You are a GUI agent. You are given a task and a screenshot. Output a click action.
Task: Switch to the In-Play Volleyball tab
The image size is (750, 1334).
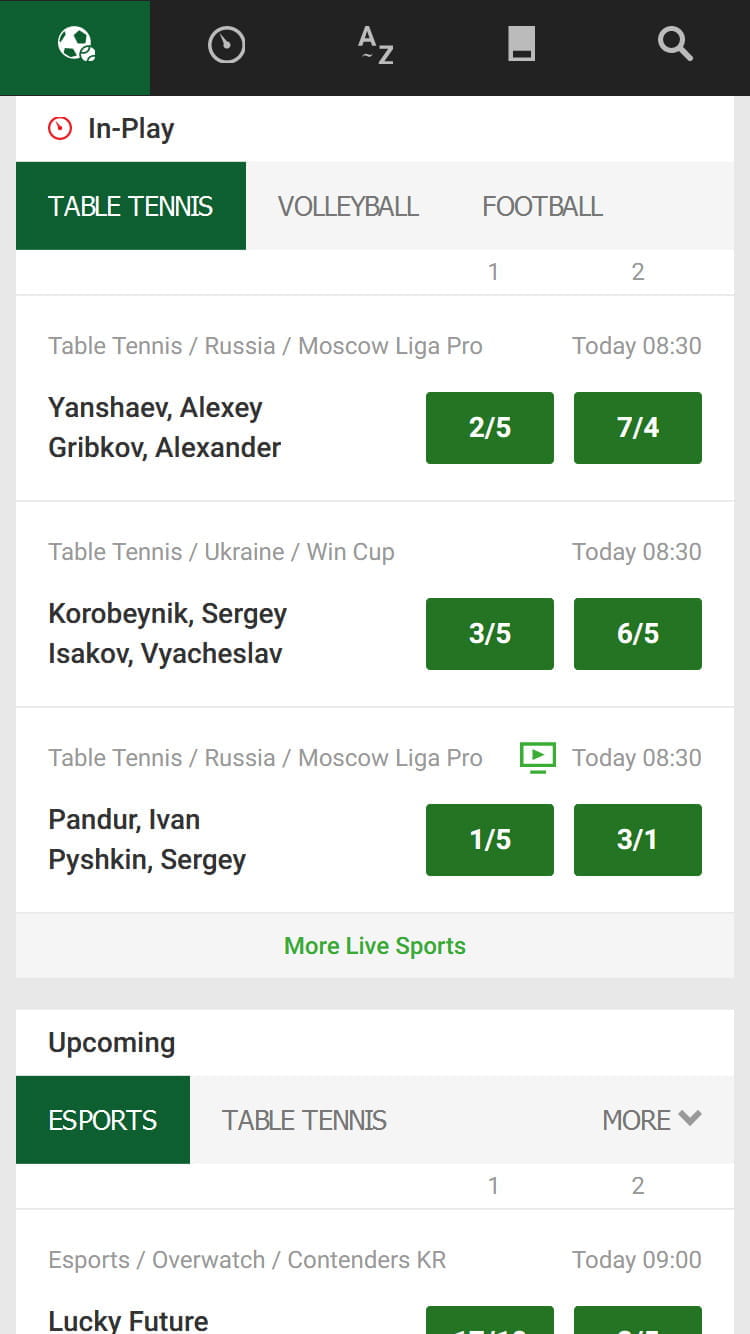click(x=348, y=206)
